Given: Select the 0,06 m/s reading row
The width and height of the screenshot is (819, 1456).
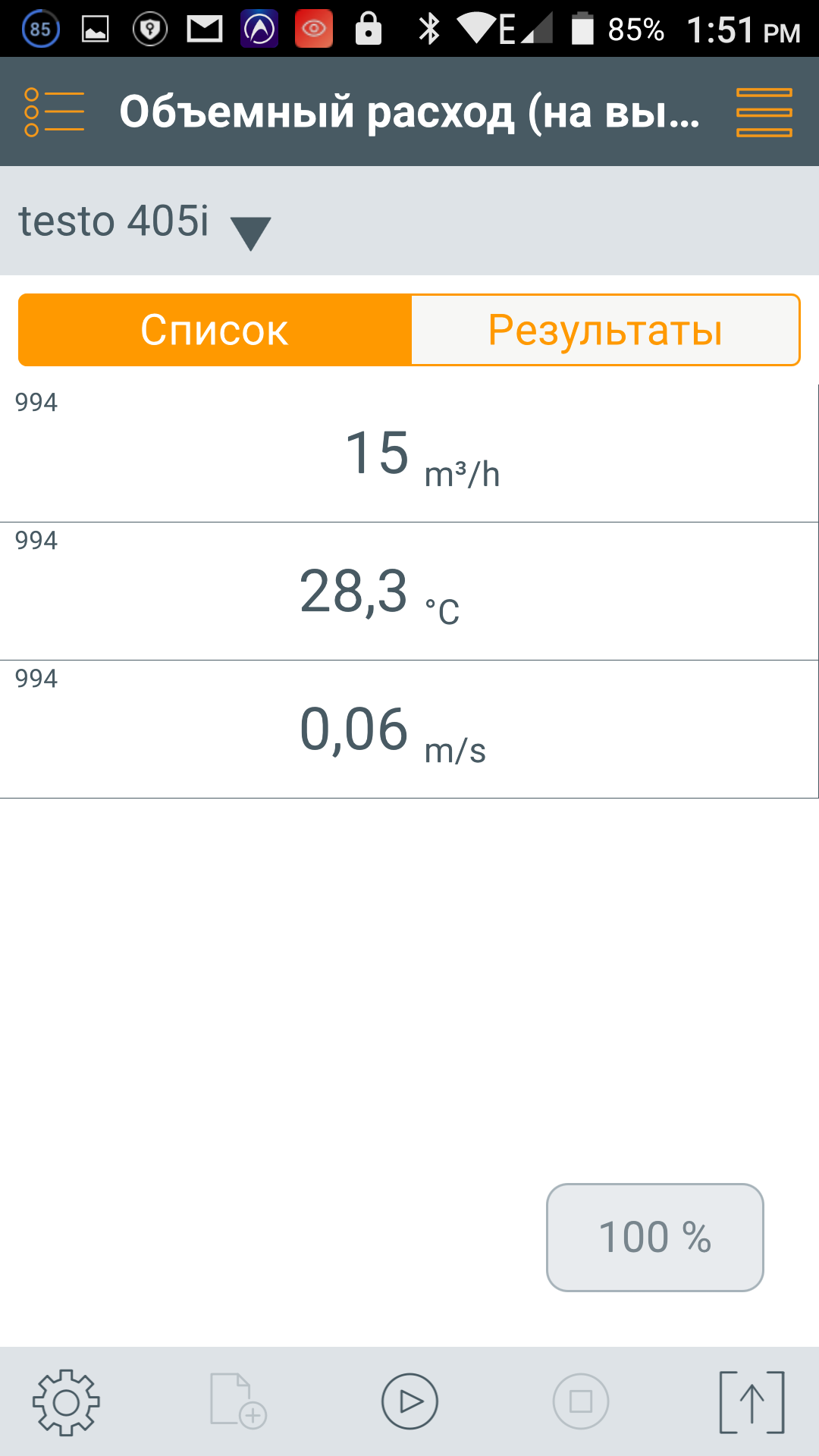Looking at the screenshot, I should click(x=409, y=730).
